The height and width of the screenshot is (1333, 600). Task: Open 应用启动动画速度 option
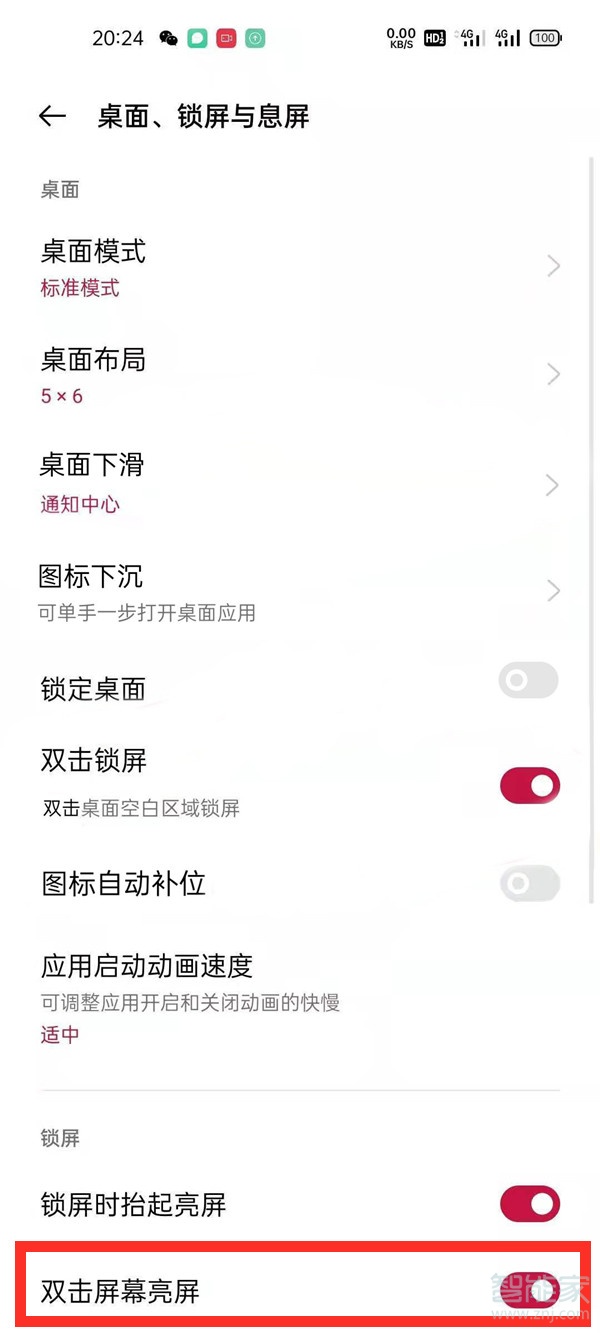pyautogui.click(x=300, y=998)
